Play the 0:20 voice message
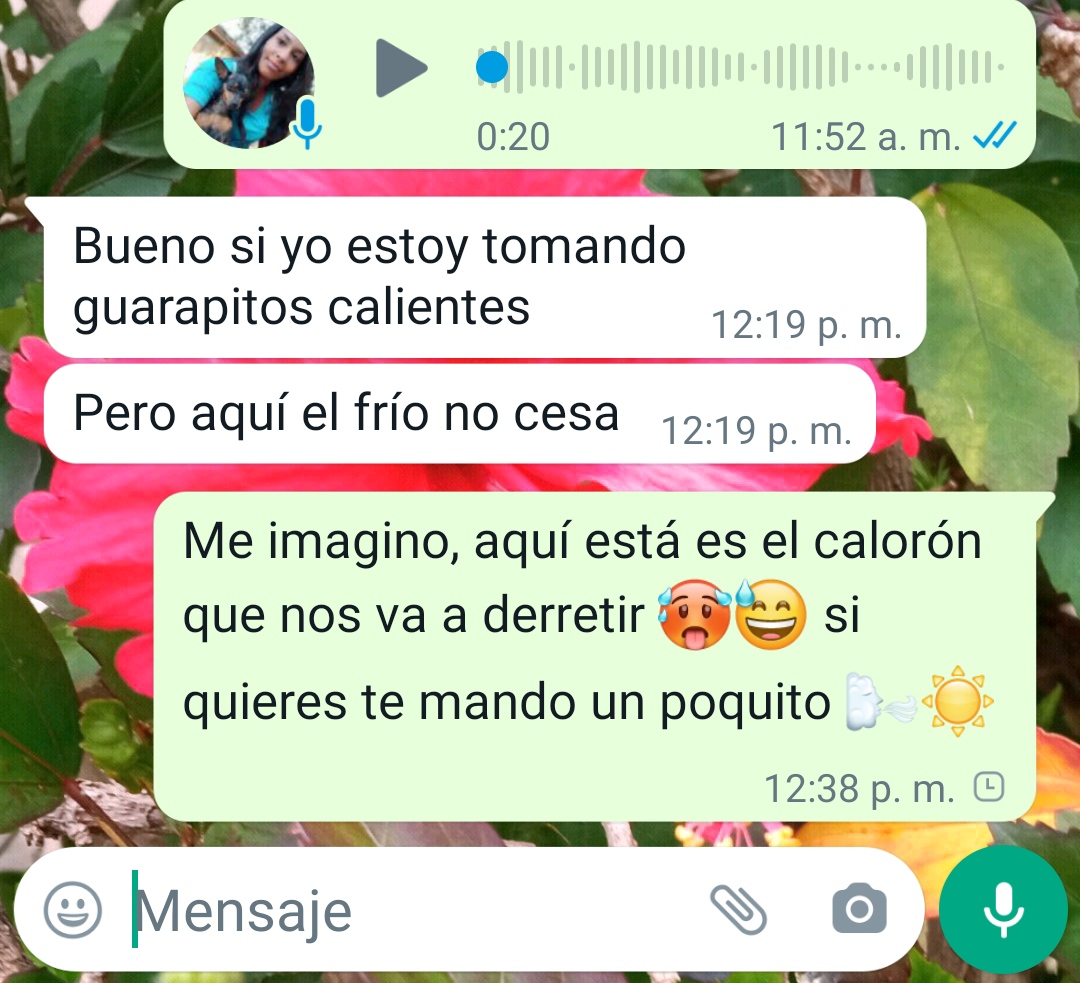This screenshot has height=983, width=1080. point(400,68)
